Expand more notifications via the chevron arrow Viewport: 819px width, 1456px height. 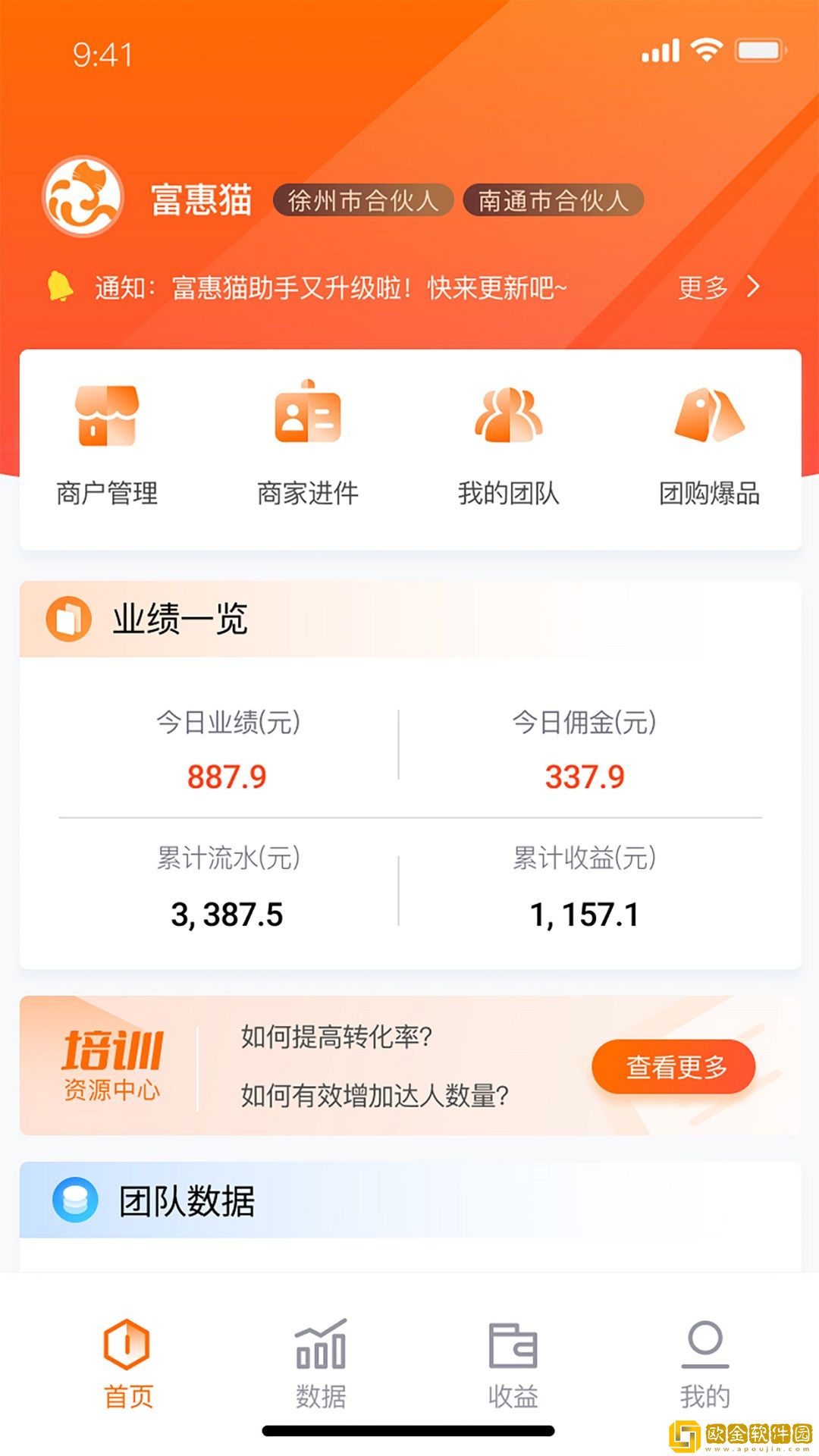pyautogui.click(x=753, y=288)
